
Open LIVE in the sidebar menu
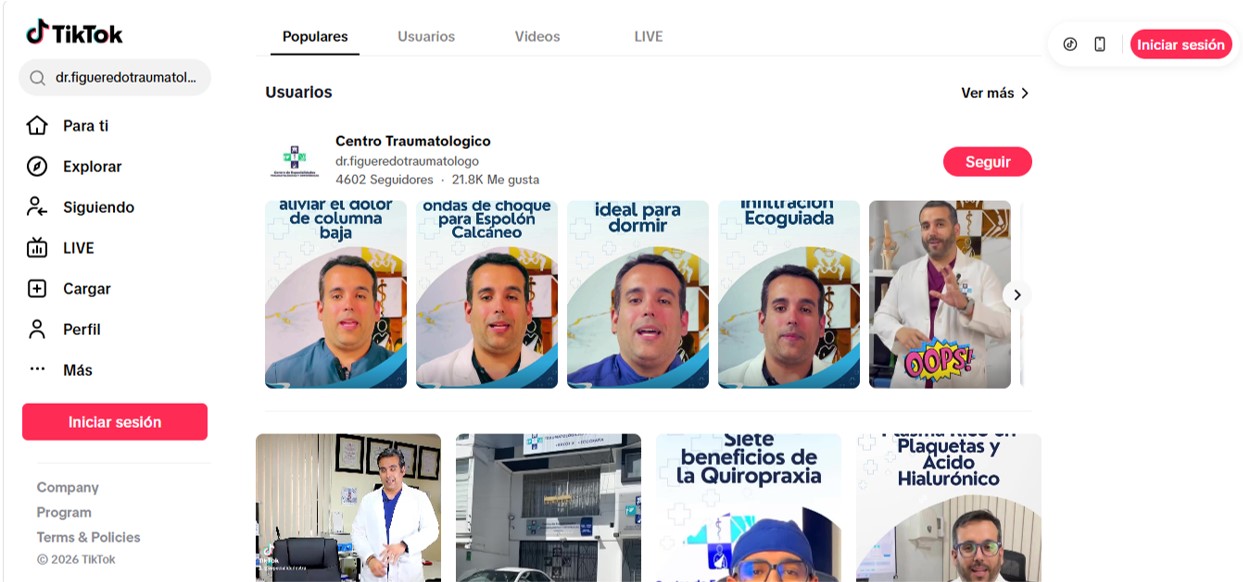pos(78,248)
